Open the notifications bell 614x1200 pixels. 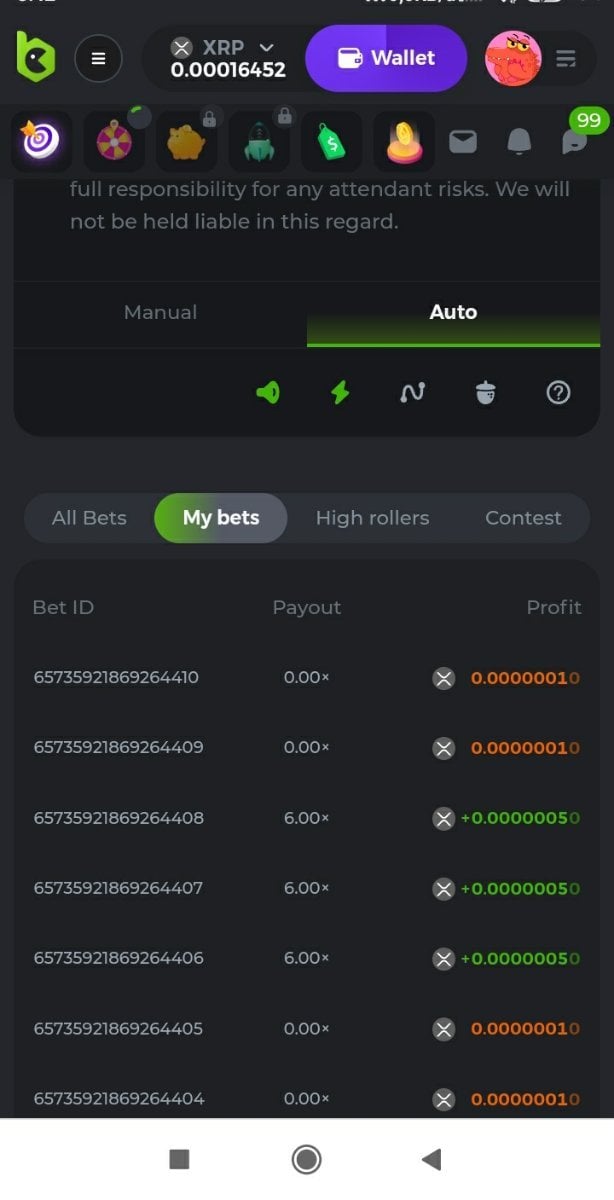coord(519,141)
